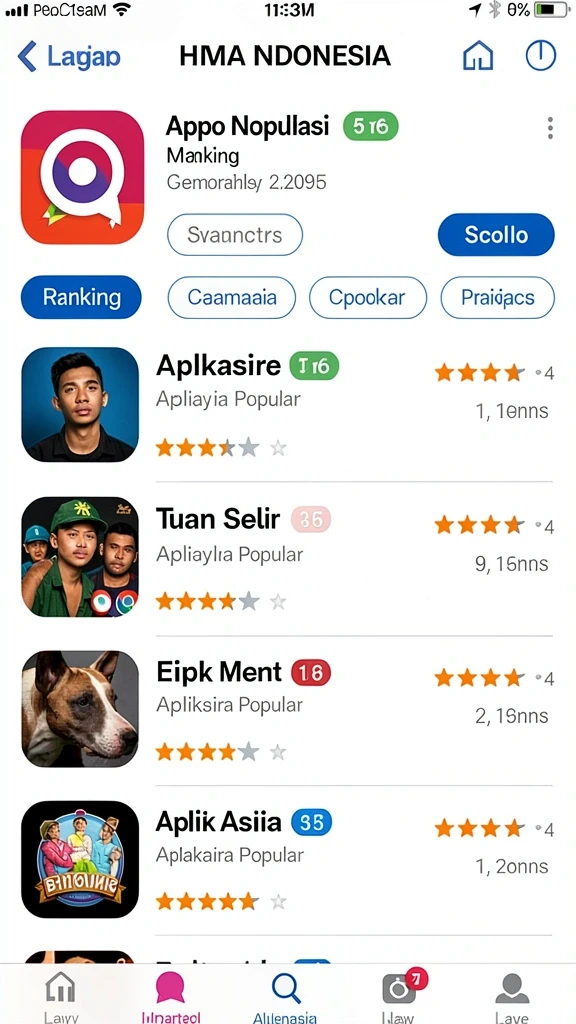Open the Aplkasire app listing

[287, 405]
